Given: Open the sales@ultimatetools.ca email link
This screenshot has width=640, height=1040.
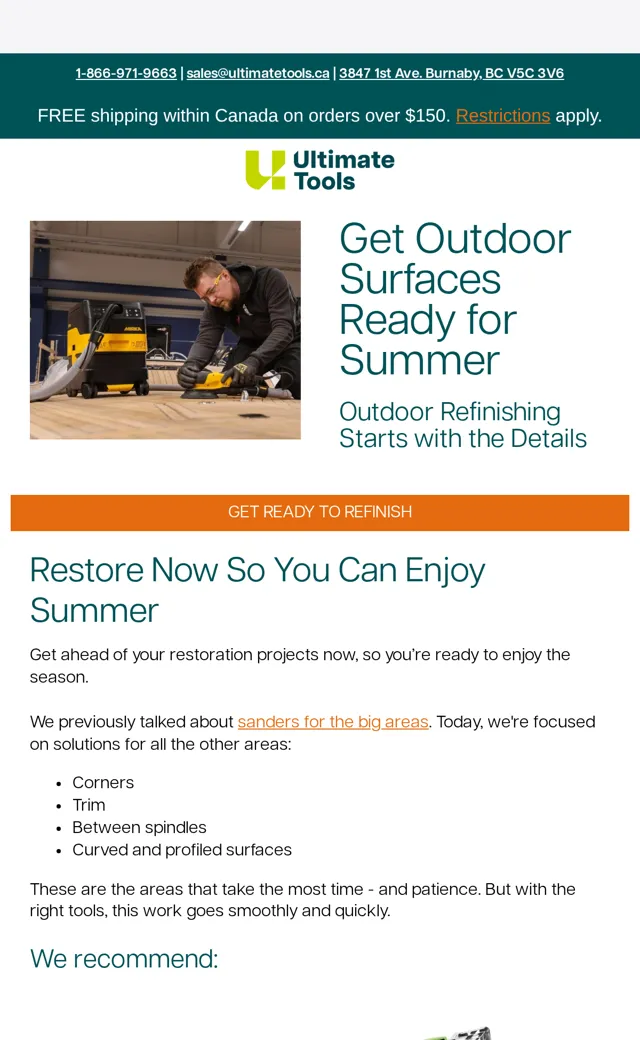Looking at the screenshot, I should point(257,74).
